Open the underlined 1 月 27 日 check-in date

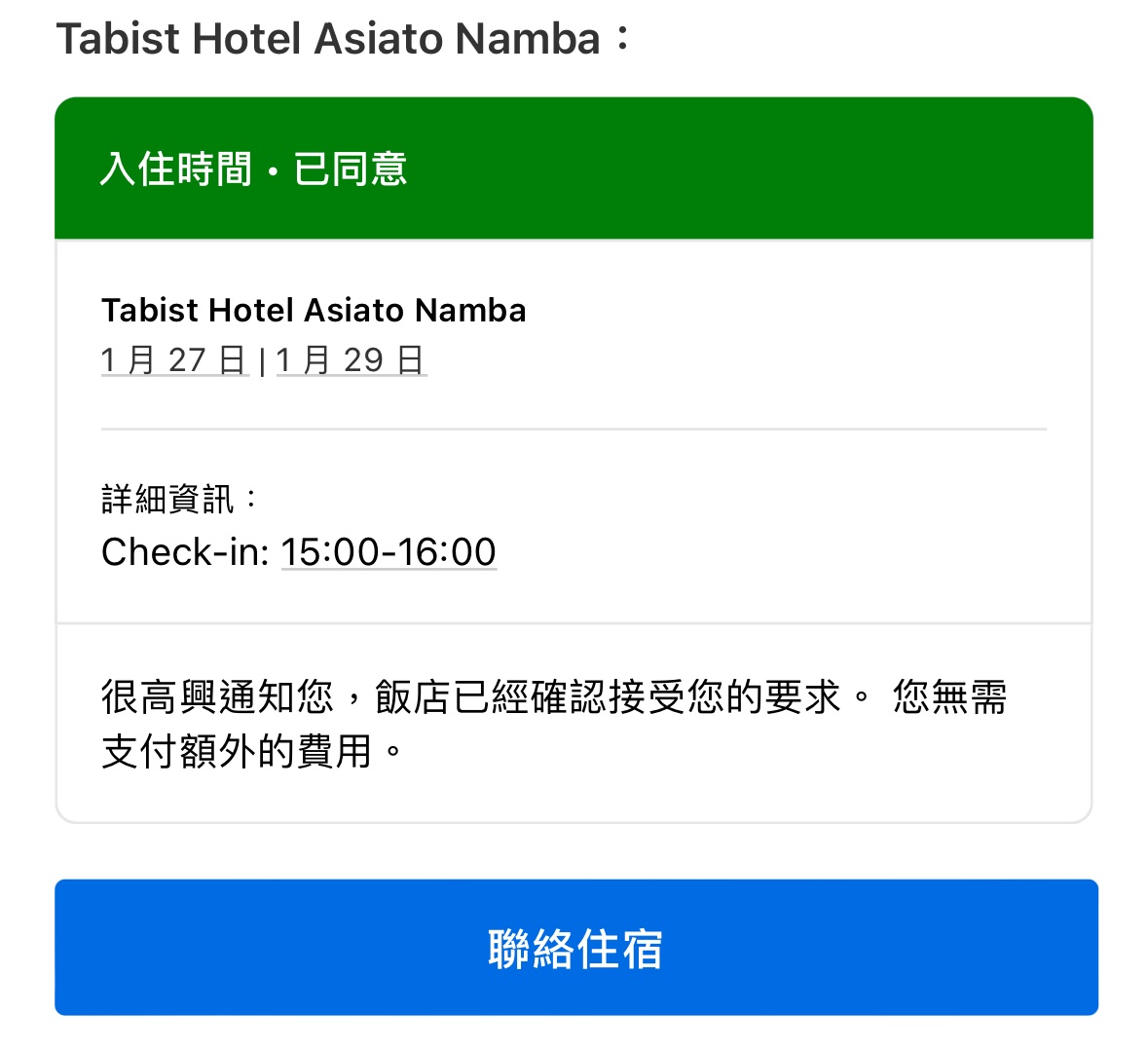click(175, 359)
